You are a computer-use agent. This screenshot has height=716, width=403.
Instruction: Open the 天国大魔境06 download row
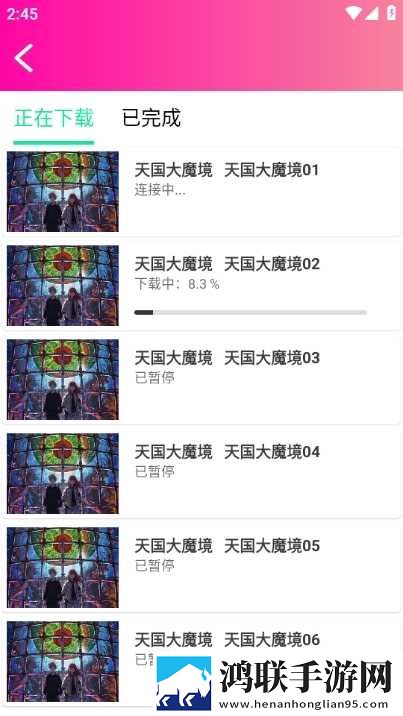201,662
